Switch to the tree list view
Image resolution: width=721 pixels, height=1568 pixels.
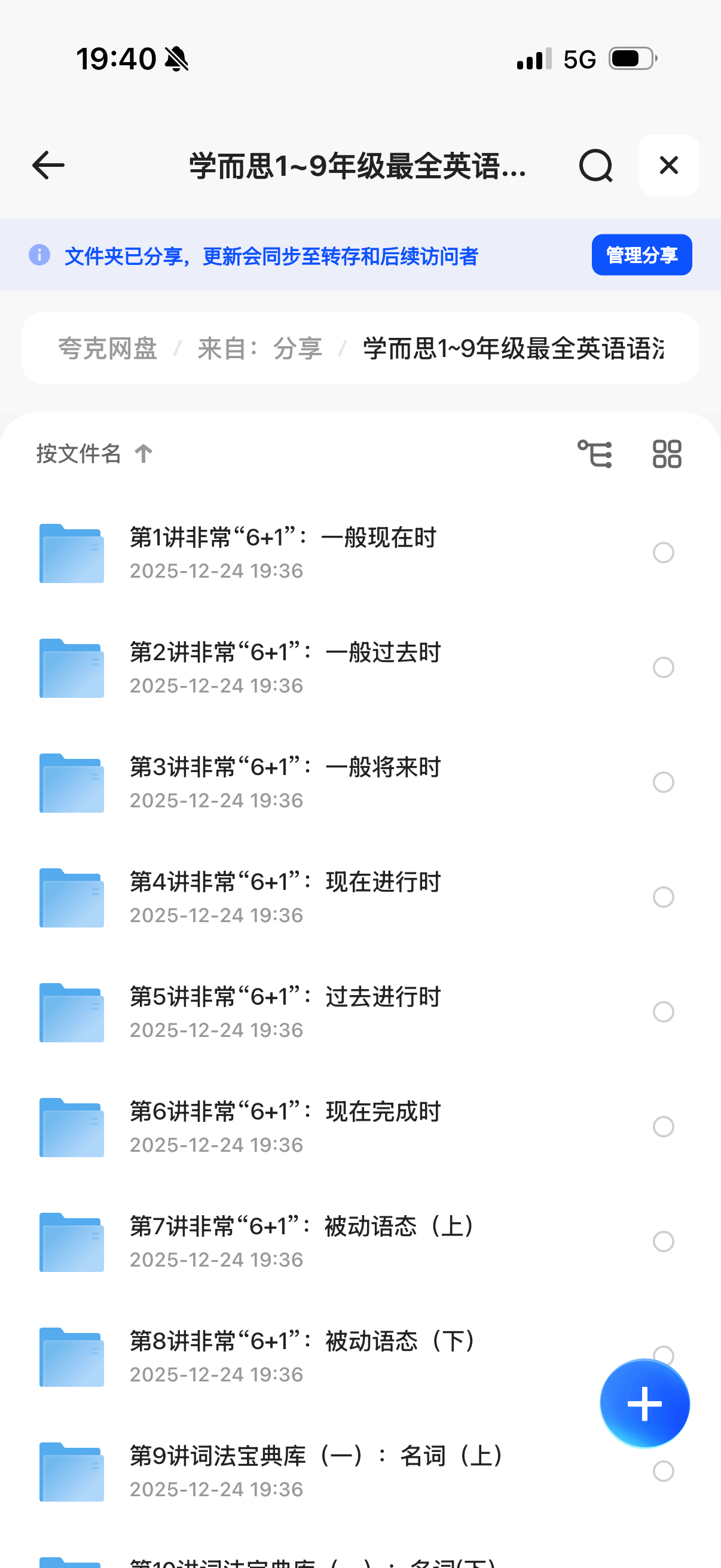pyautogui.click(x=594, y=454)
